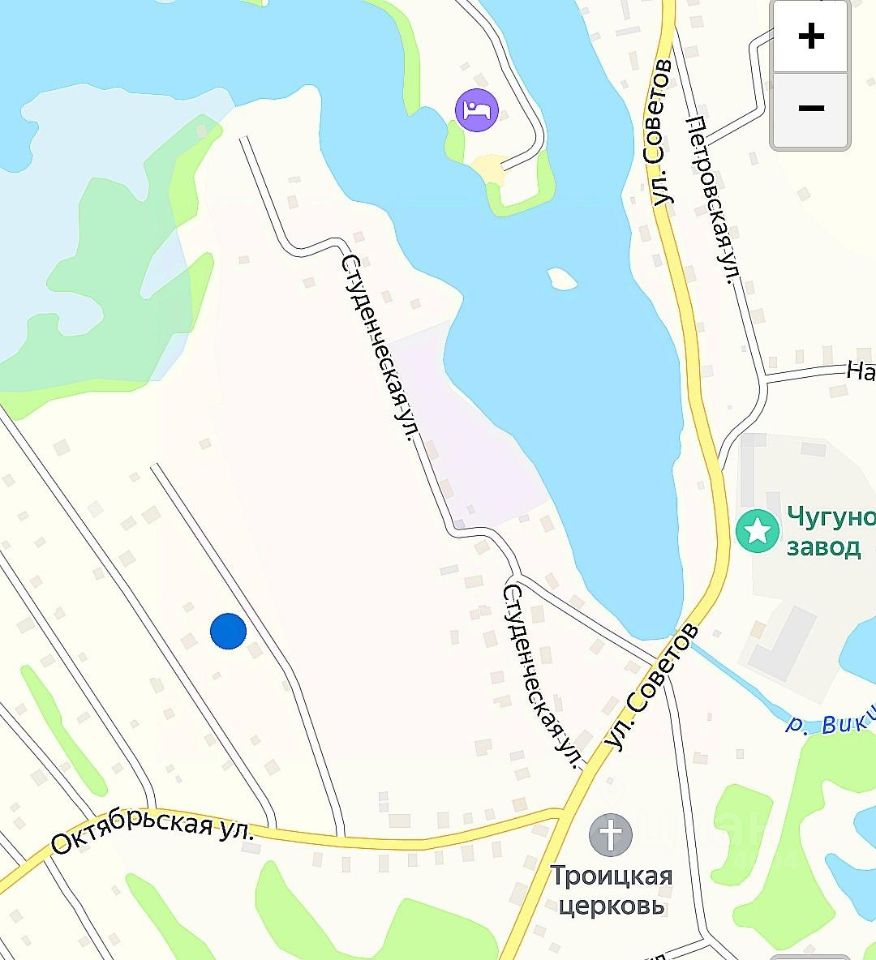The height and width of the screenshot is (960, 876).
Task: Tap the blue location dot
Action: tap(228, 631)
